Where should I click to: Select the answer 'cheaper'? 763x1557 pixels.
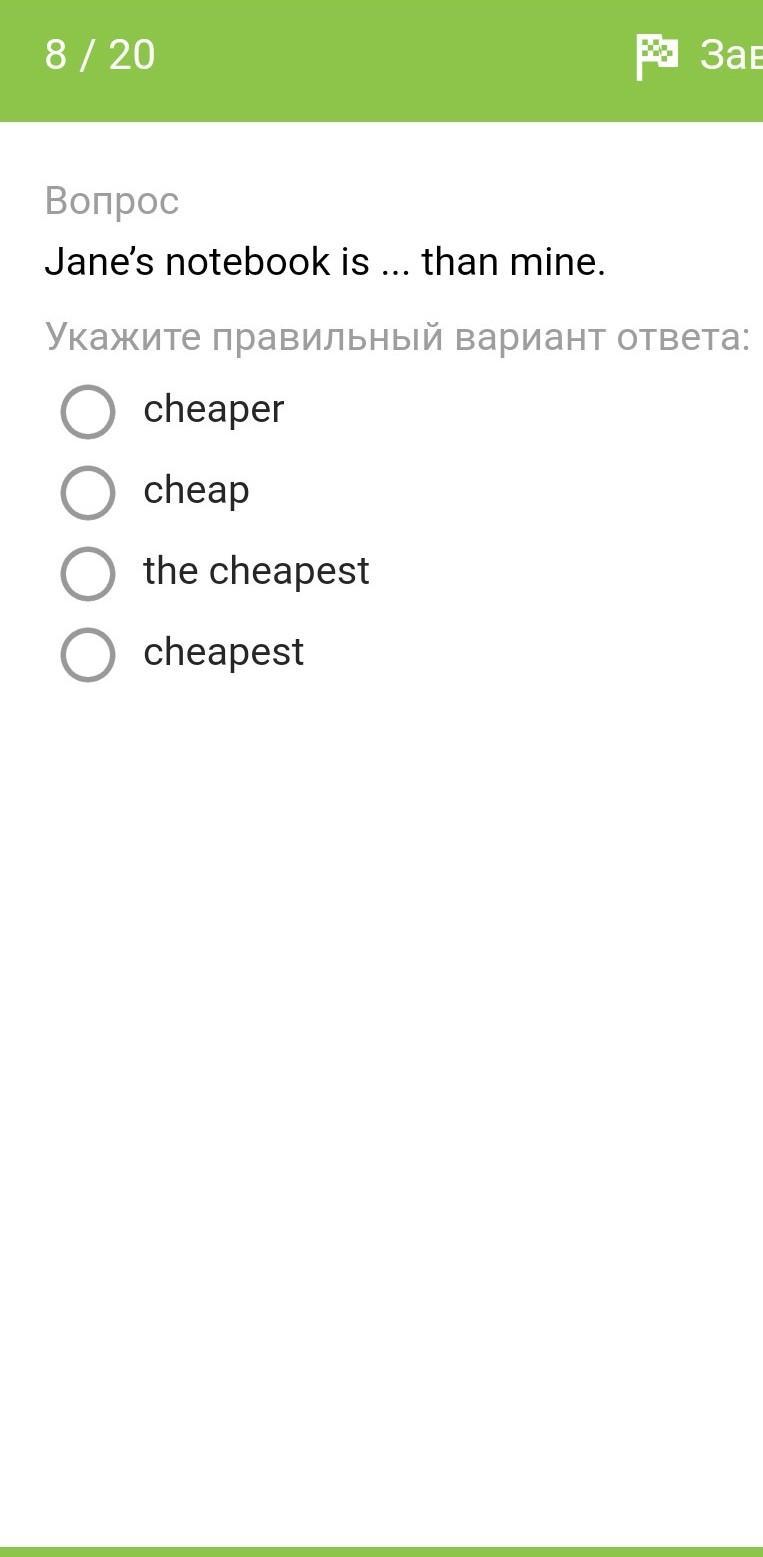[x=88, y=411]
